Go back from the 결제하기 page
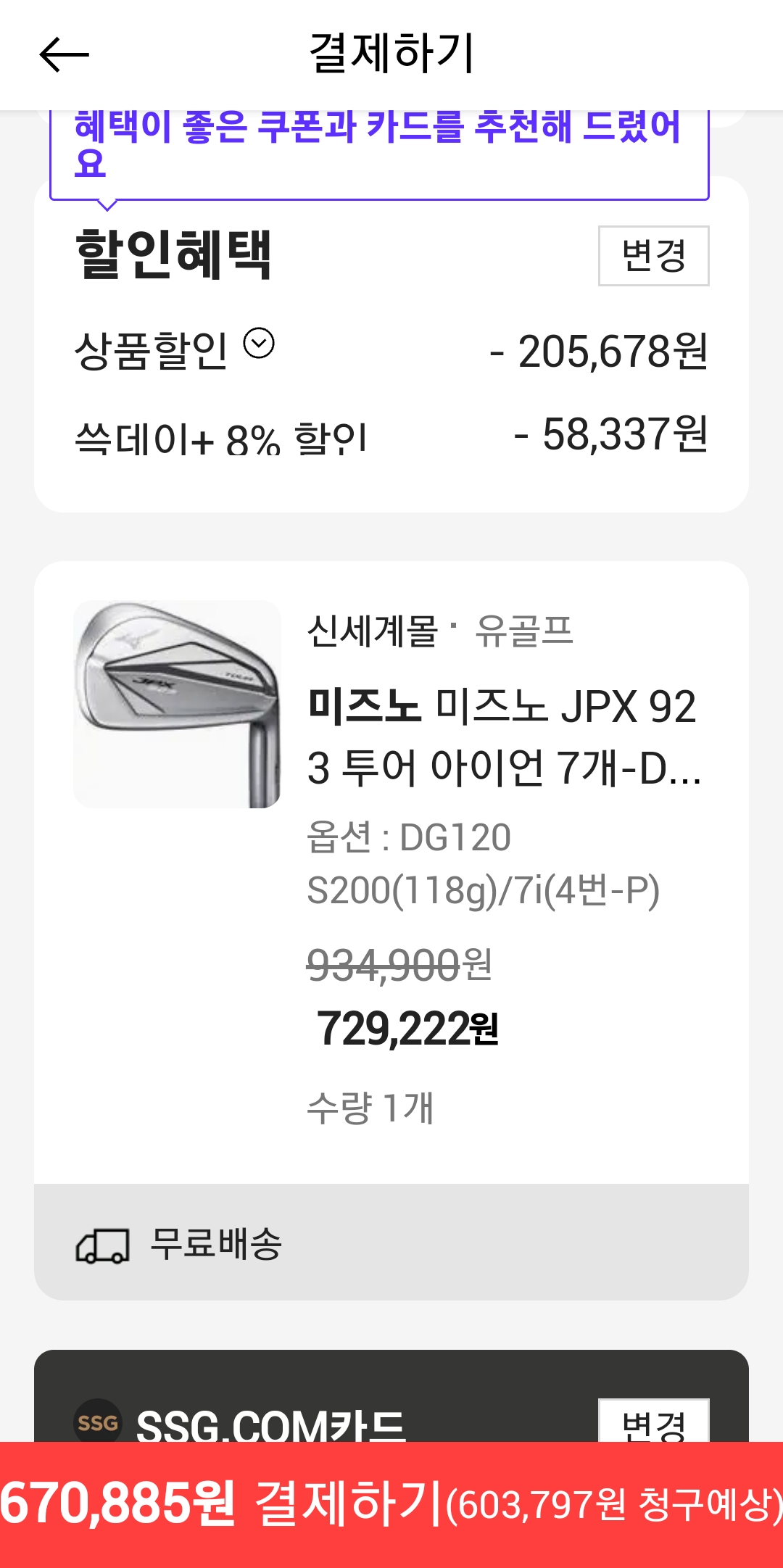The image size is (783, 1568). [64, 55]
